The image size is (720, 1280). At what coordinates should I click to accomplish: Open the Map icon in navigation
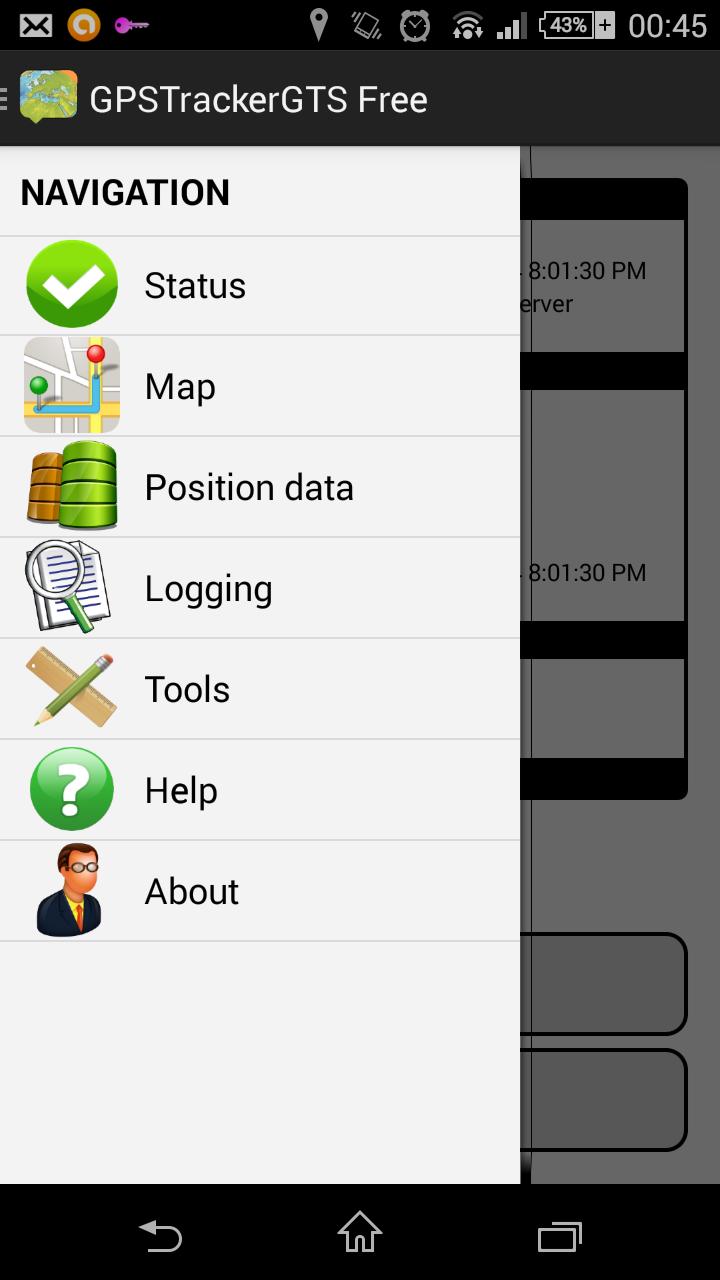pyautogui.click(x=70, y=385)
